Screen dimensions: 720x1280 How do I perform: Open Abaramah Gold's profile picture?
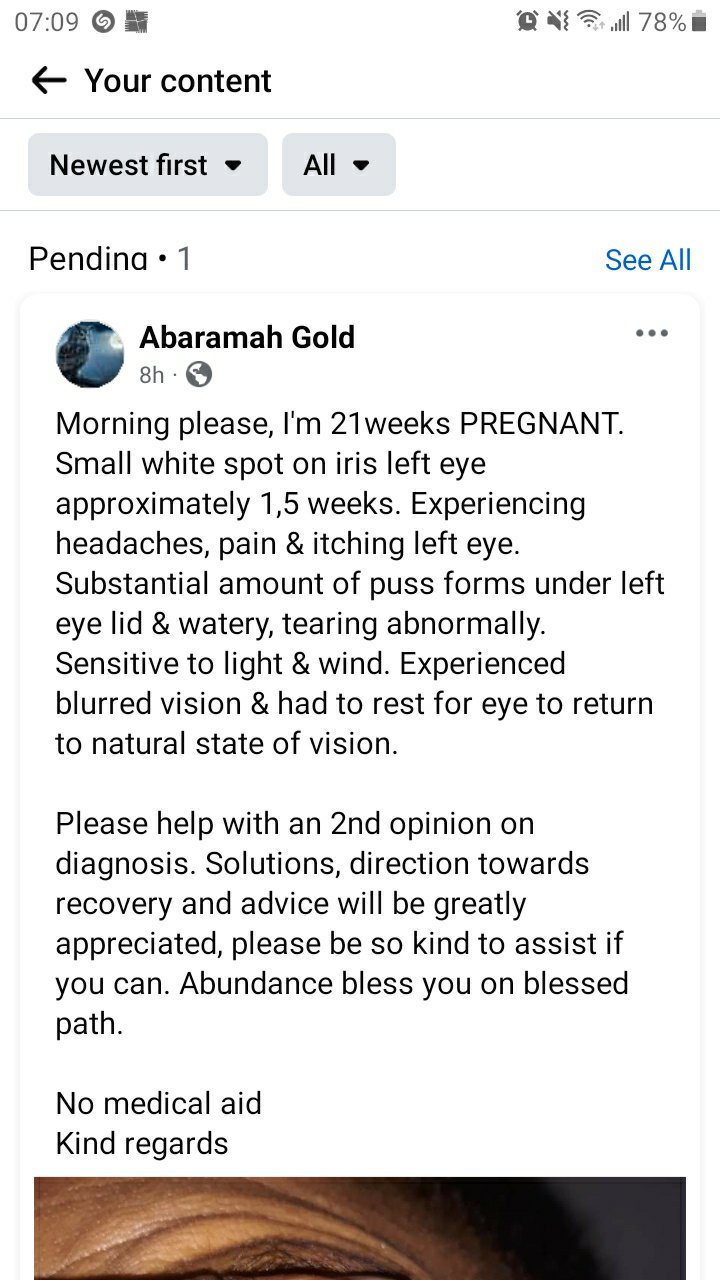click(90, 354)
